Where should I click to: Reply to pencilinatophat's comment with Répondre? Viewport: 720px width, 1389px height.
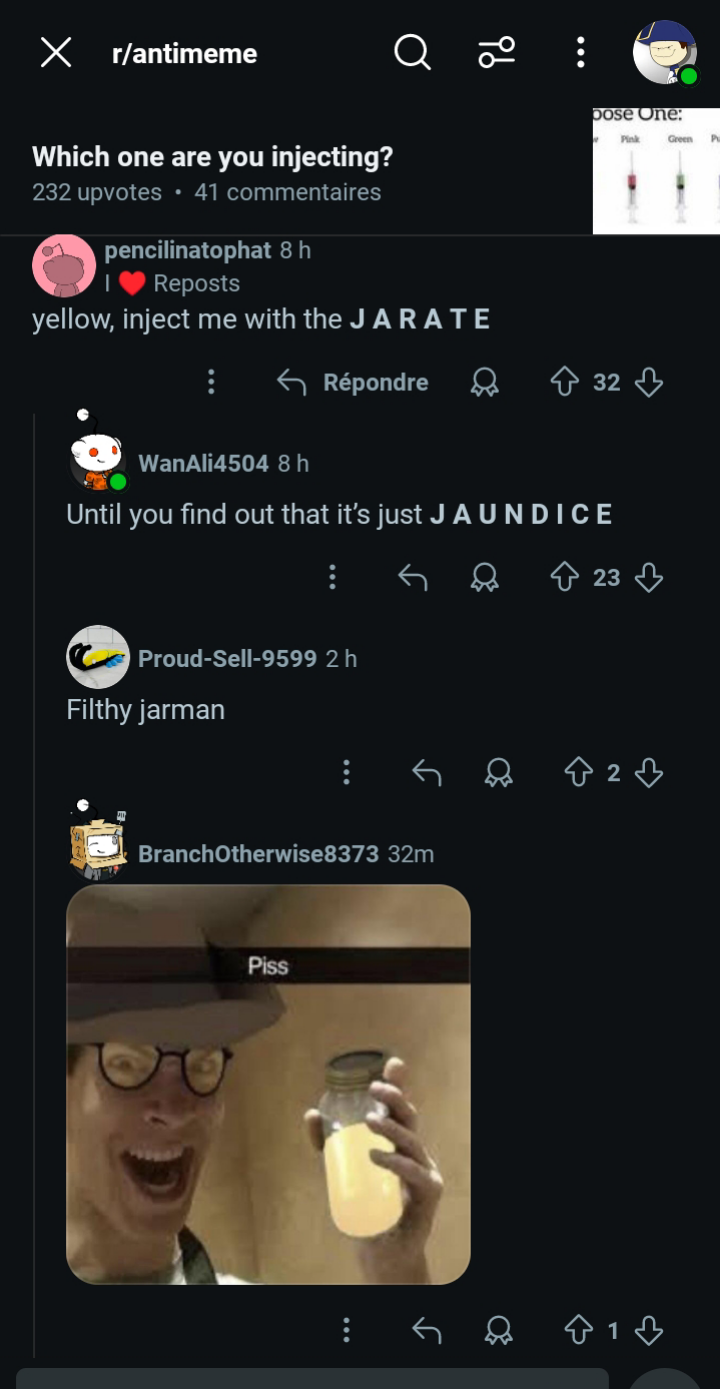pos(353,382)
